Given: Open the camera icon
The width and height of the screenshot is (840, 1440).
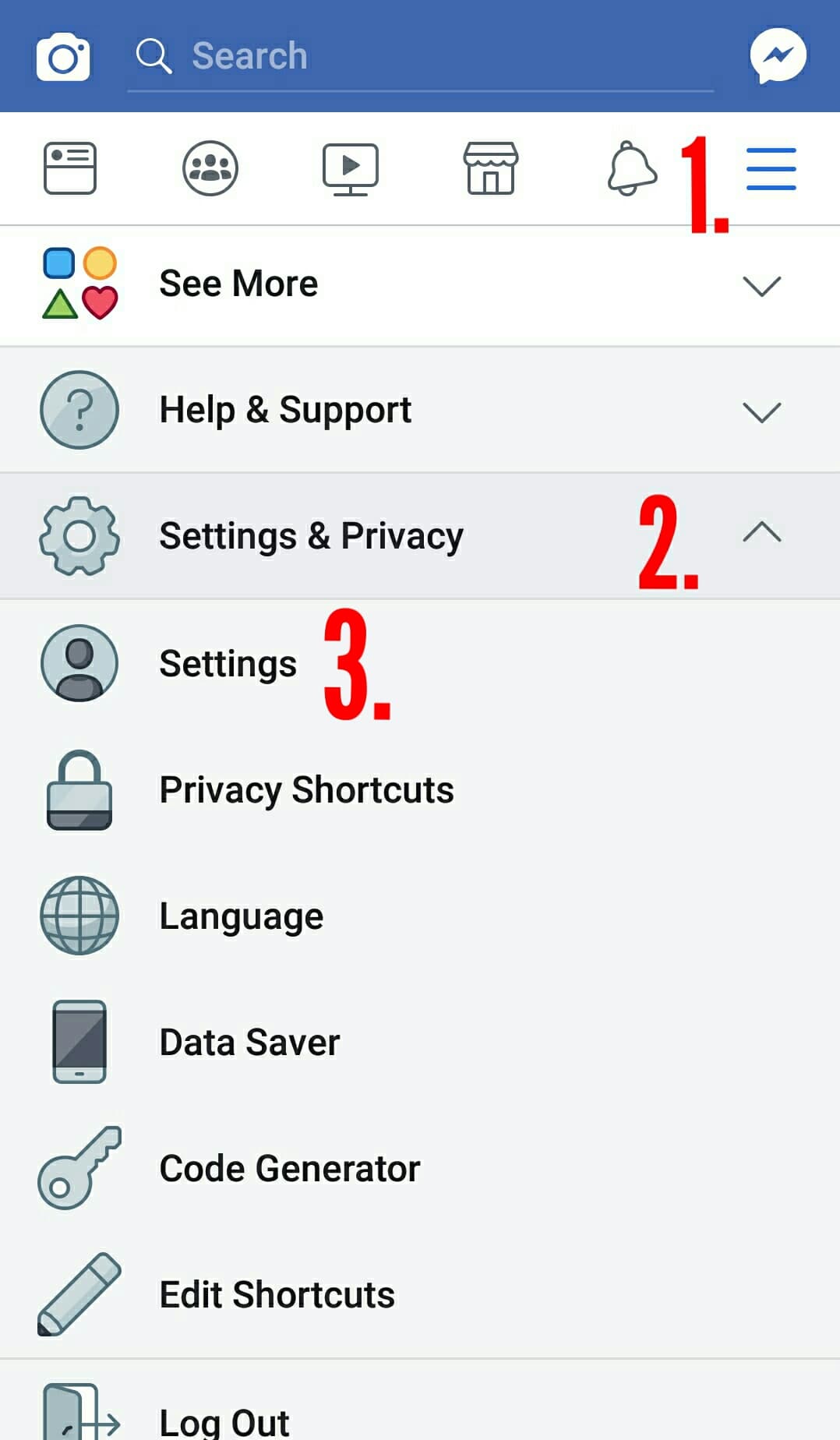Looking at the screenshot, I should point(62,55).
